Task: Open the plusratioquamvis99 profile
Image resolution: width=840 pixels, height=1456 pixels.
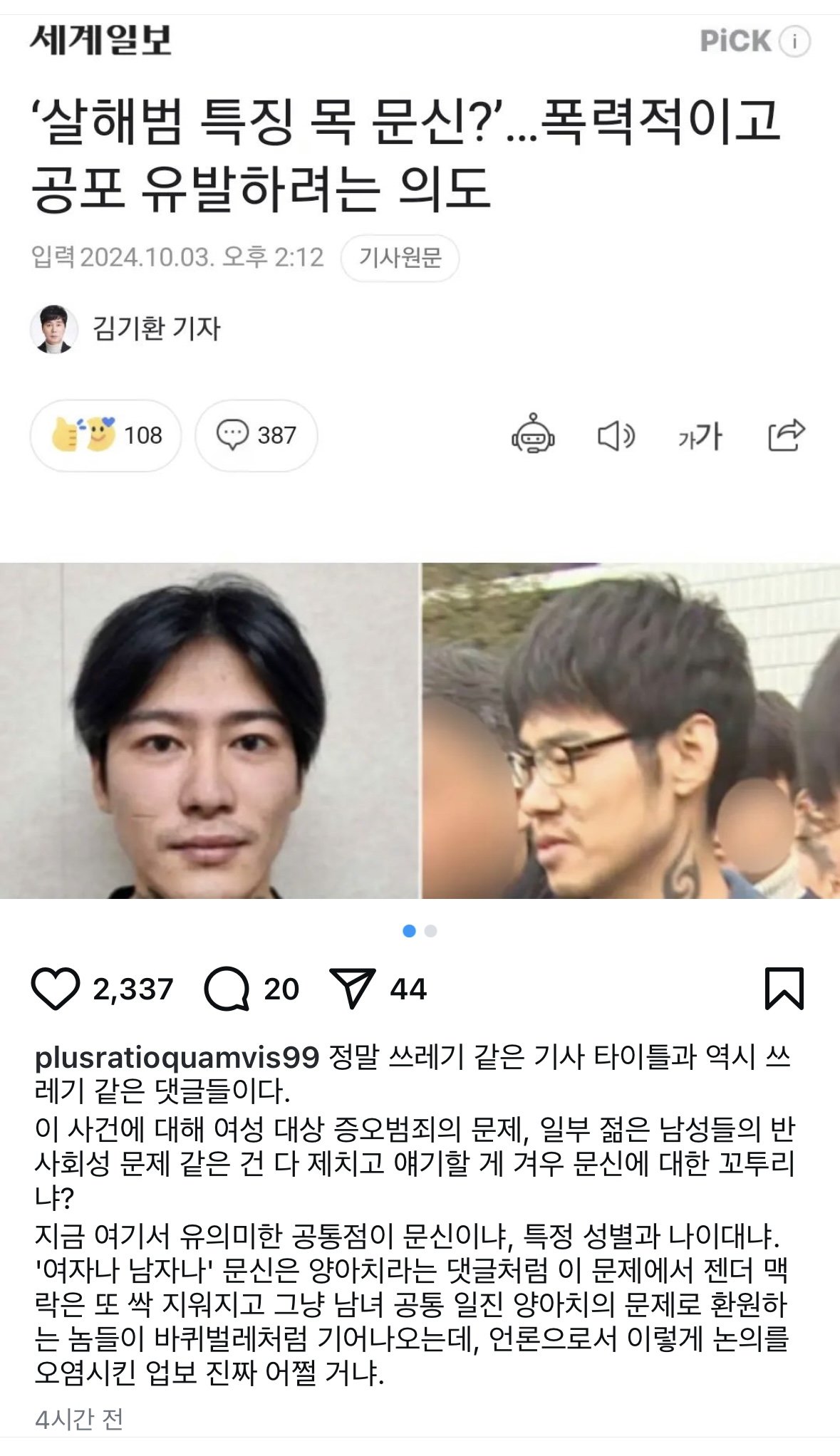Action: [x=177, y=1057]
